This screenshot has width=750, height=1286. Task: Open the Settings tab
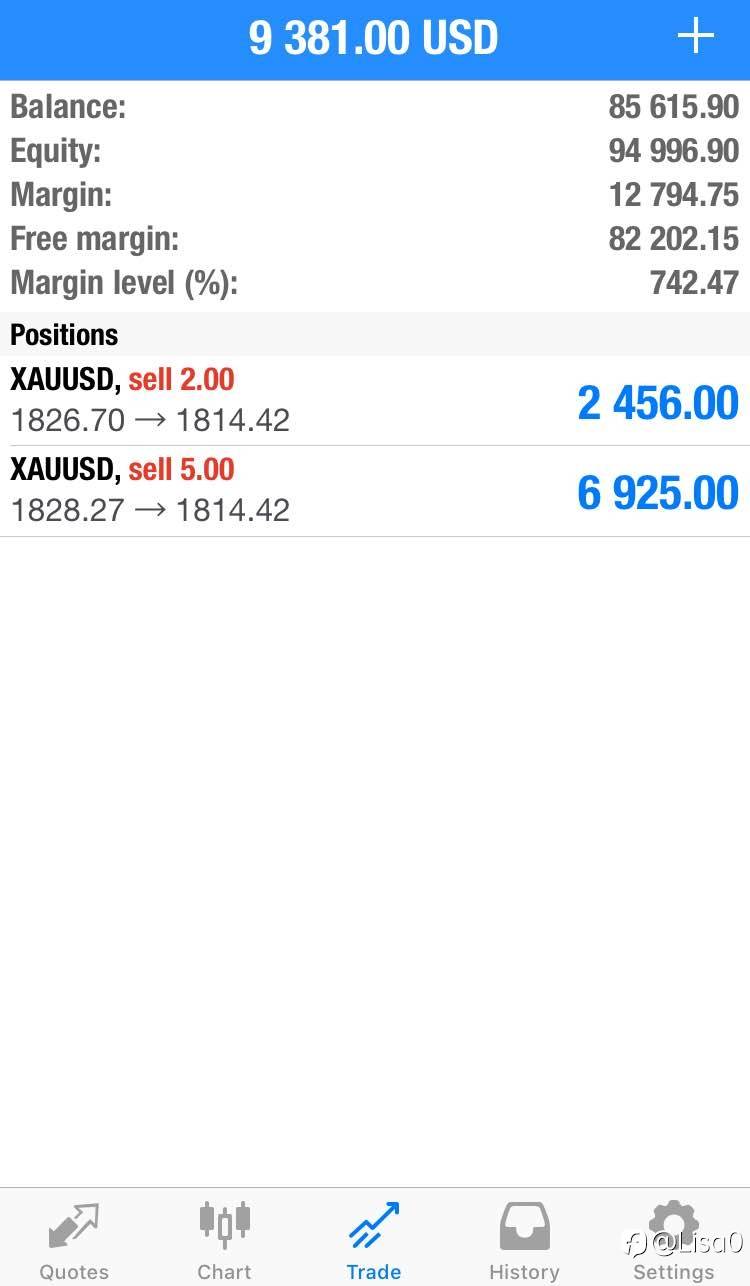(x=674, y=1240)
